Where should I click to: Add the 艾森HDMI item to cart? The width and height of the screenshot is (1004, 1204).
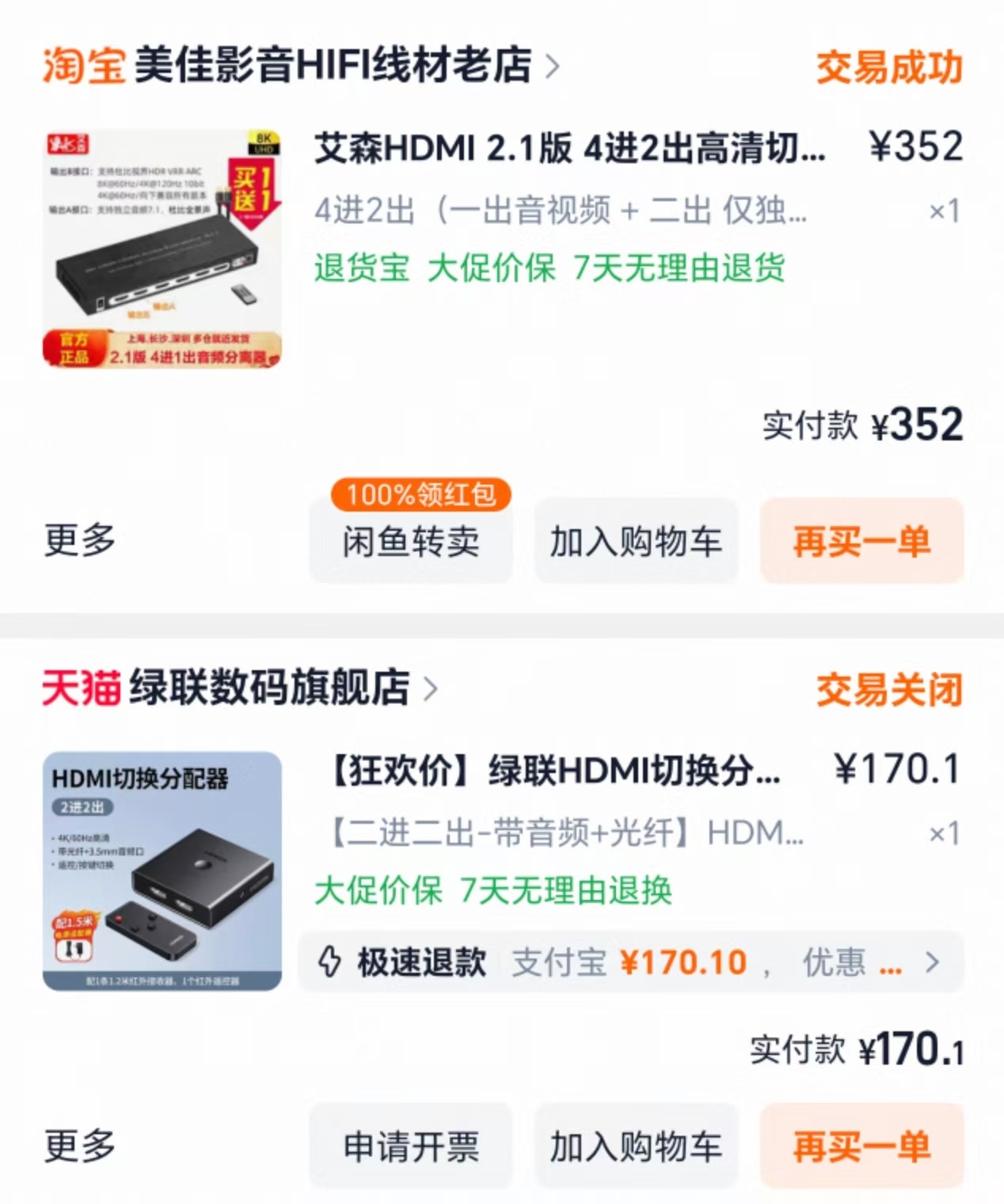[636, 542]
